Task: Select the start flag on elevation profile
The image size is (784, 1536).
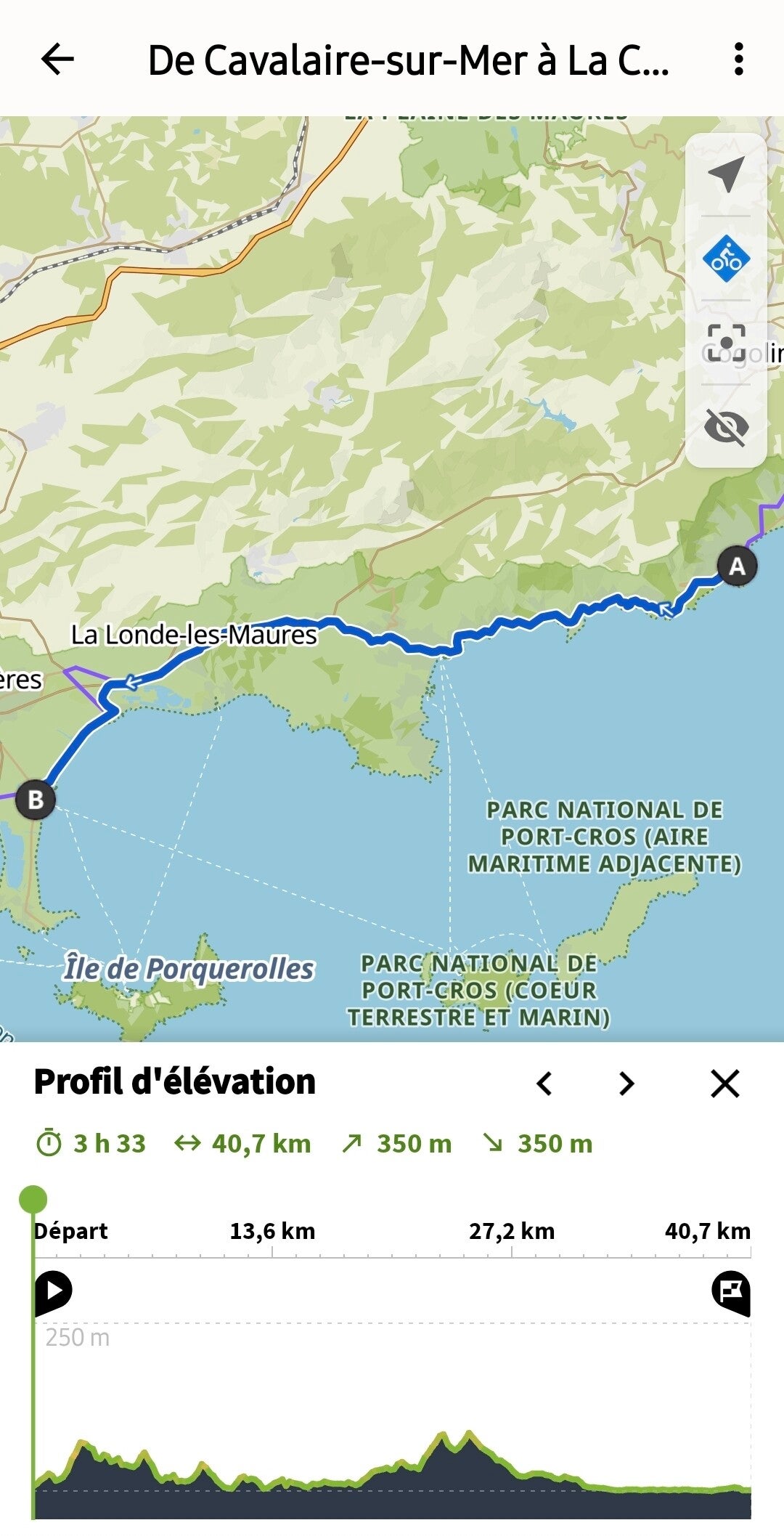Action: tap(53, 1291)
